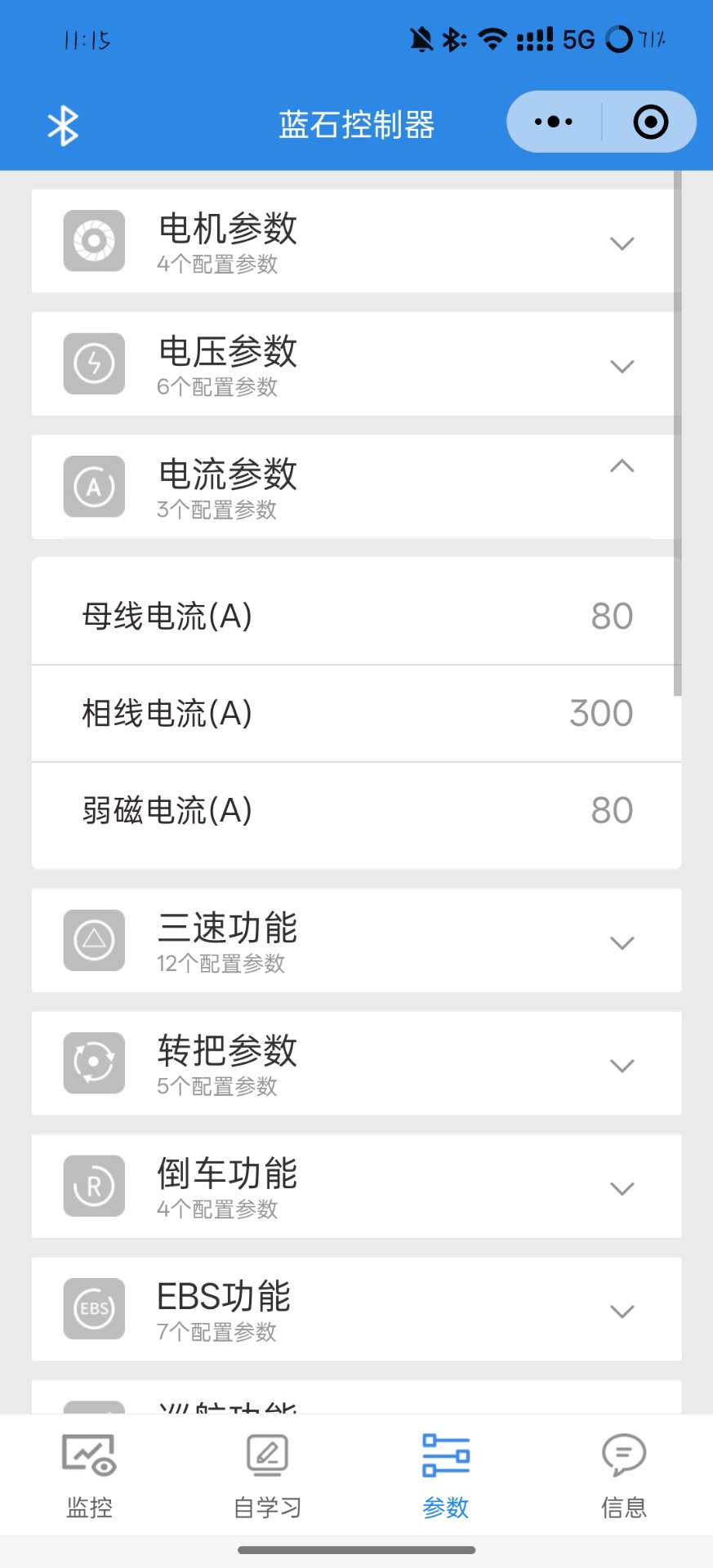Image resolution: width=713 pixels, height=1568 pixels.
Task: Edit the 弱磁电流(A) value
Action: pyautogui.click(x=356, y=810)
